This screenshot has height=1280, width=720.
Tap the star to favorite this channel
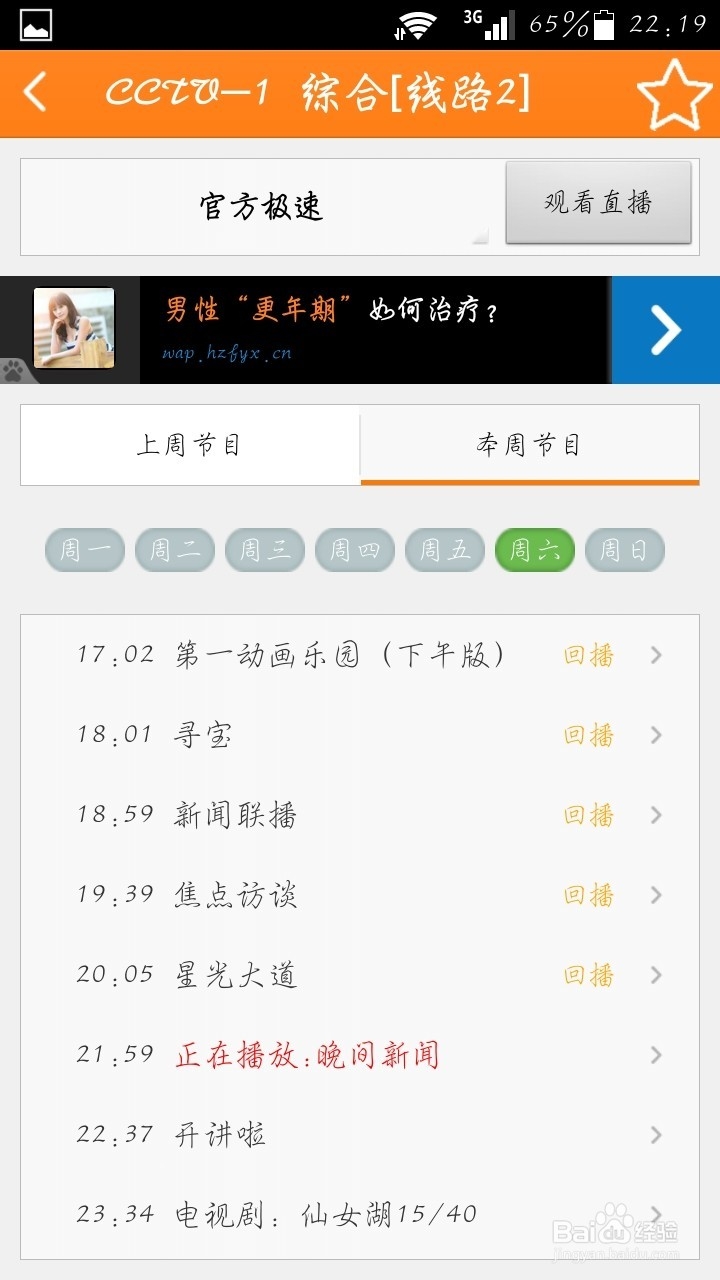(x=676, y=92)
